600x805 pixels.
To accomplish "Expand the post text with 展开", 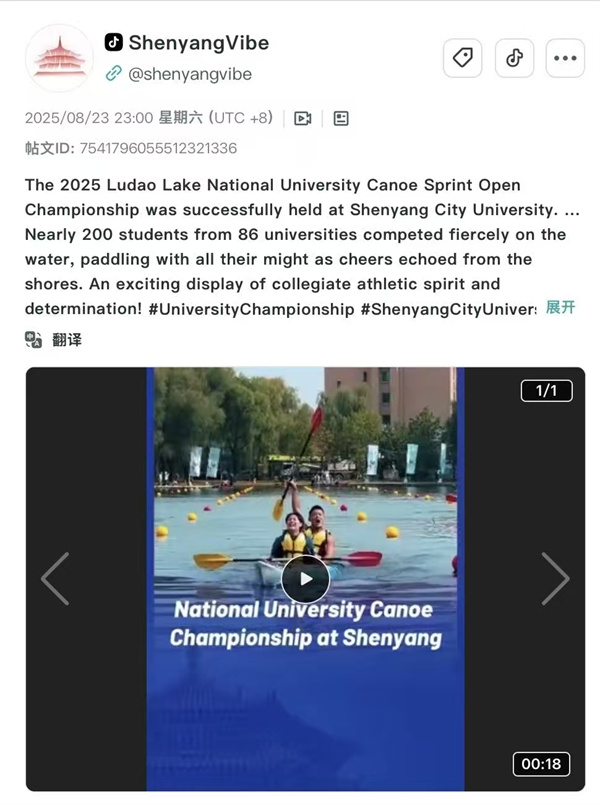I will click(x=560, y=308).
